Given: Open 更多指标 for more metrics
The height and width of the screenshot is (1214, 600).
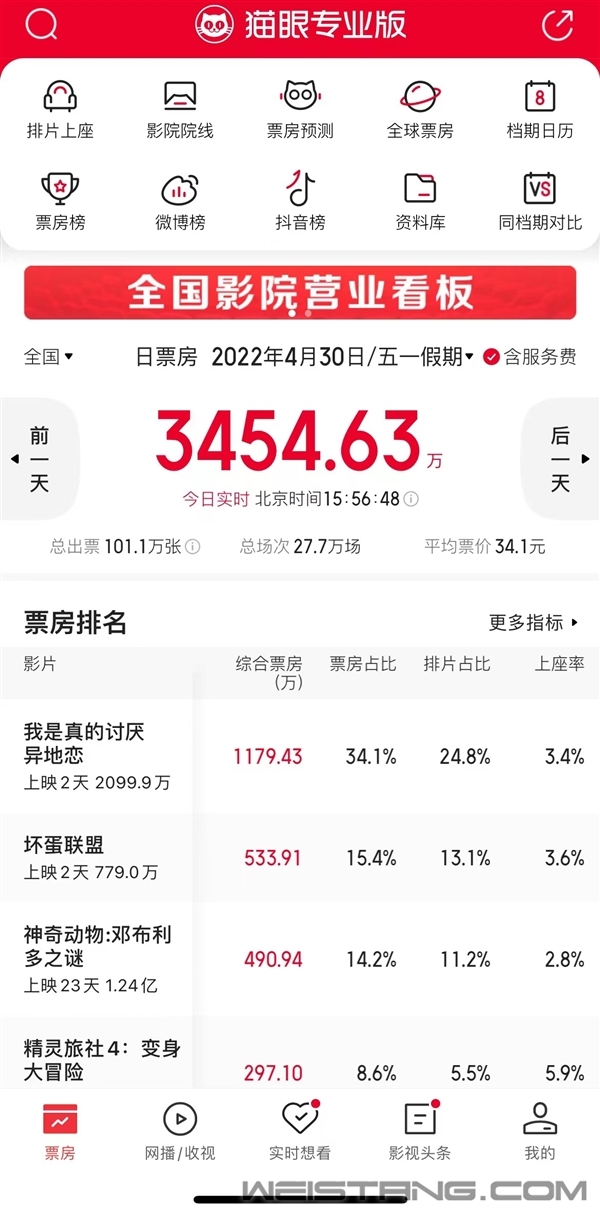Looking at the screenshot, I should (533, 623).
